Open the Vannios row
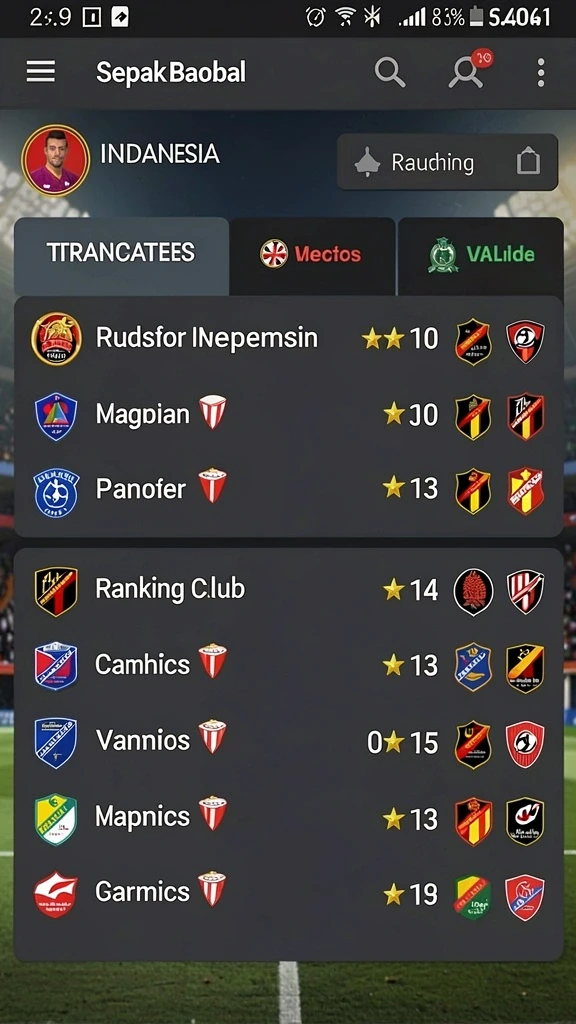 click(x=288, y=742)
